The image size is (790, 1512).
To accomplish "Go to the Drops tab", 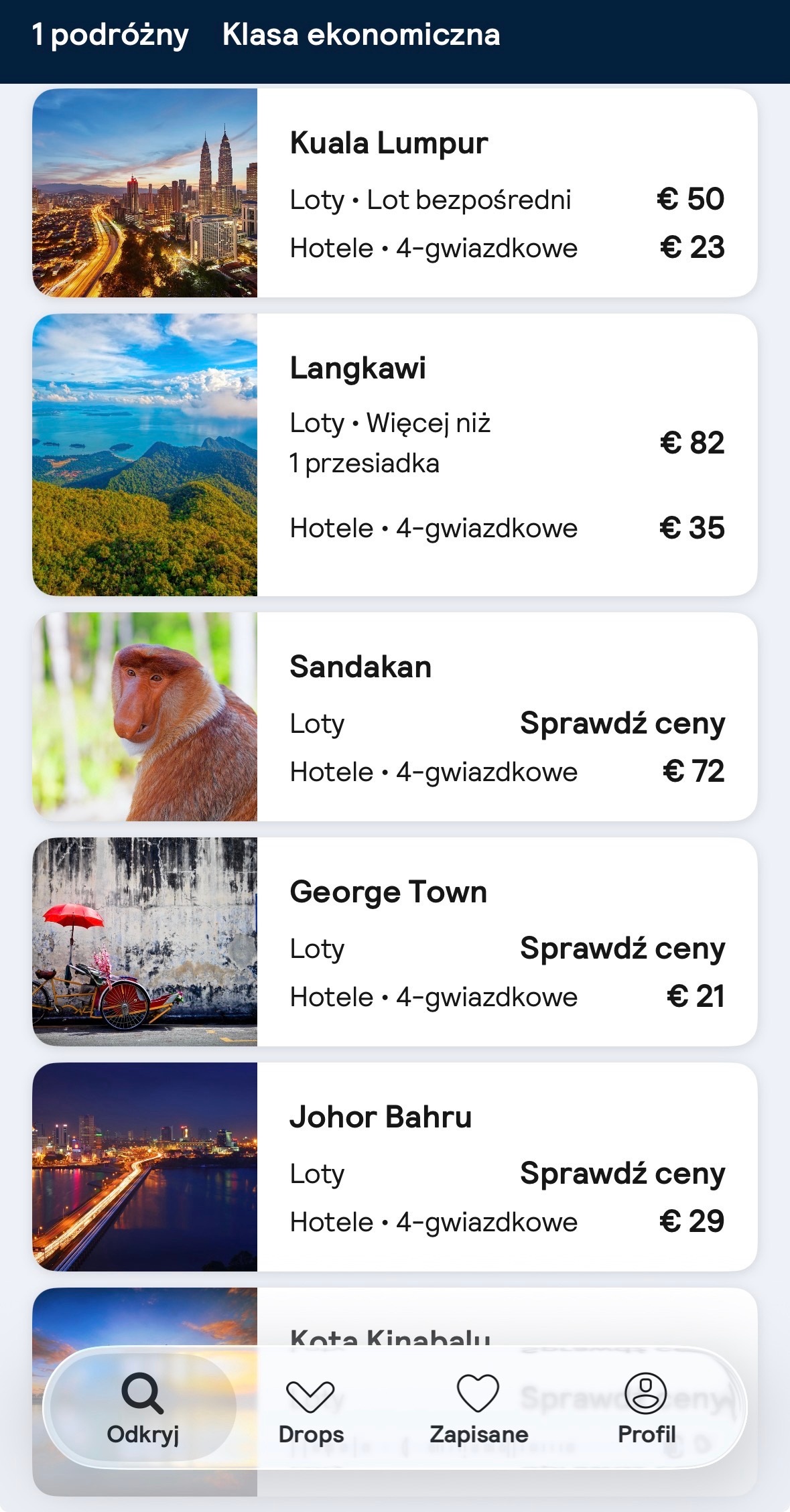I will click(311, 1407).
